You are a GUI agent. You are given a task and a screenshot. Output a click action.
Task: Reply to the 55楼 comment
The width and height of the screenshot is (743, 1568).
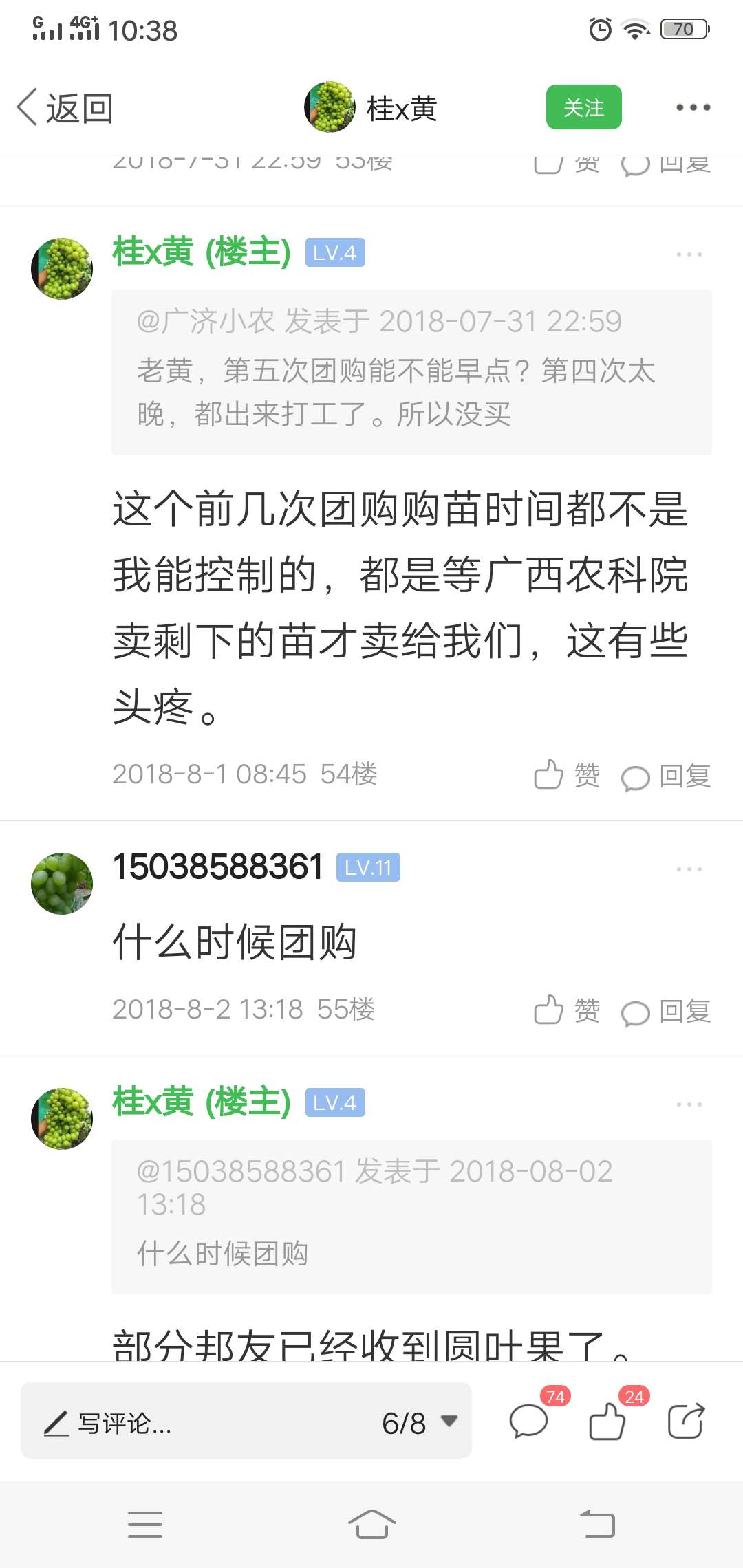[666, 1012]
